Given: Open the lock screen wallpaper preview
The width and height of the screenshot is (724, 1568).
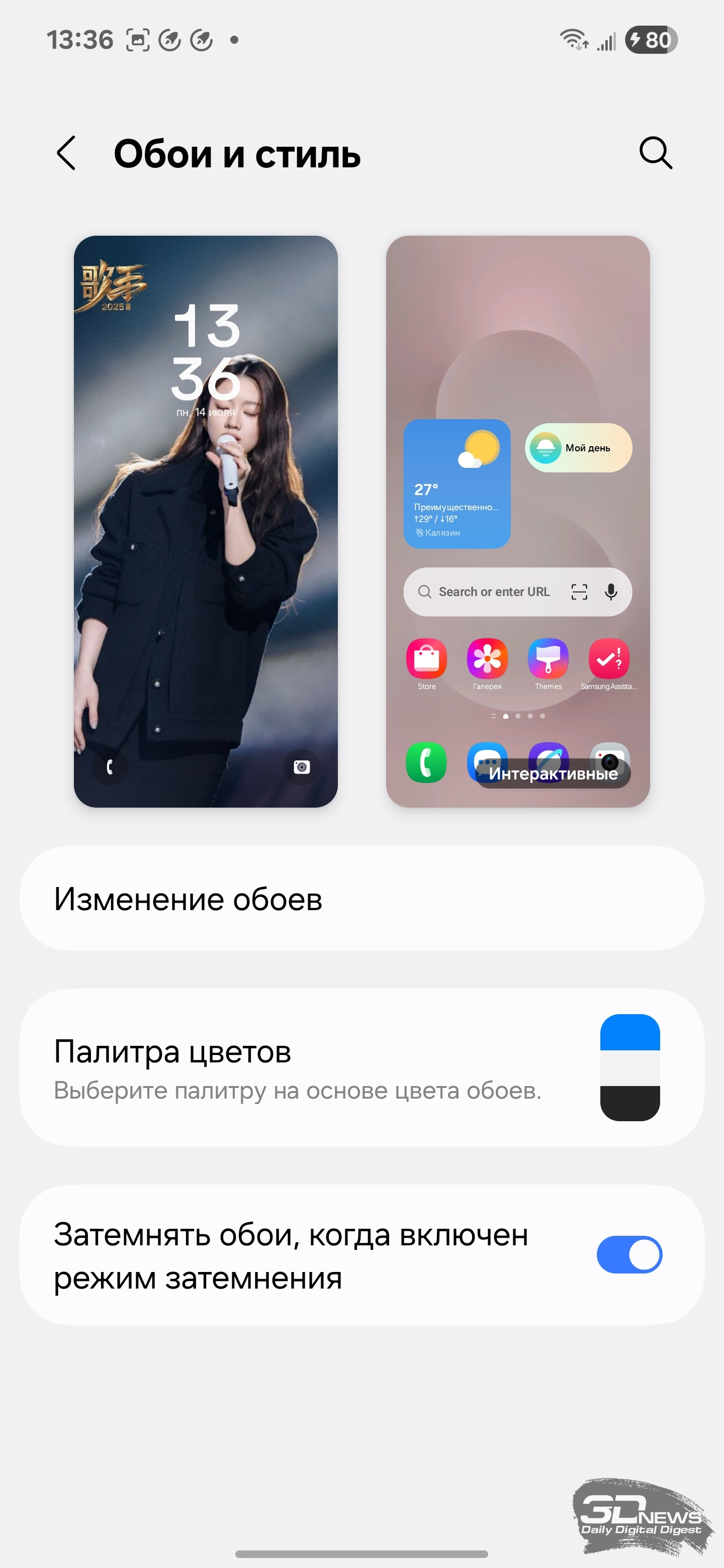Looking at the screenshot, I should [206, 522].
